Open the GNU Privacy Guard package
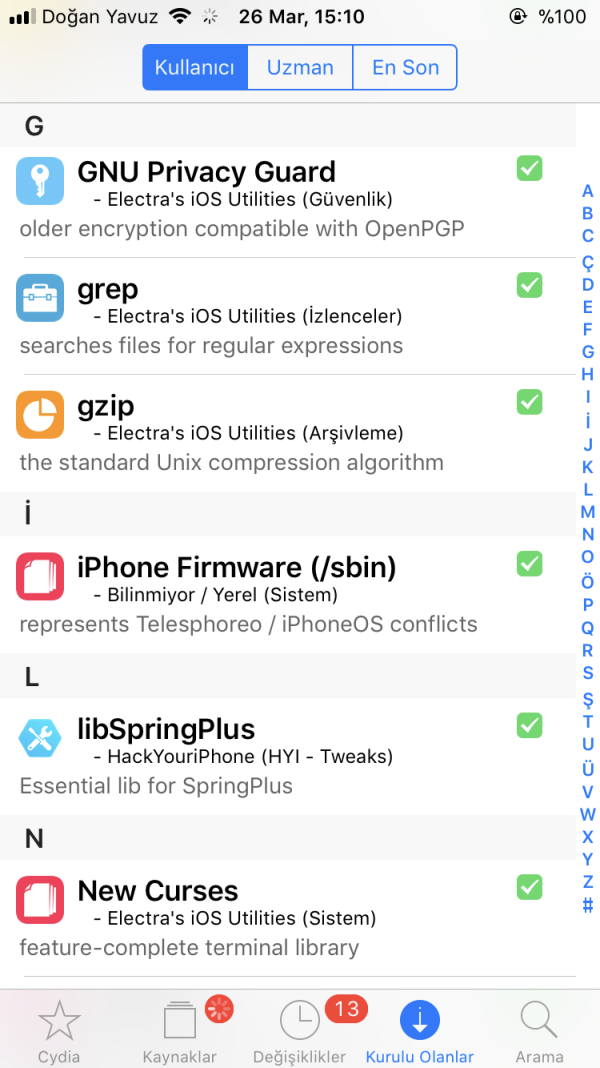600x1068 pixels. (280, 199)
